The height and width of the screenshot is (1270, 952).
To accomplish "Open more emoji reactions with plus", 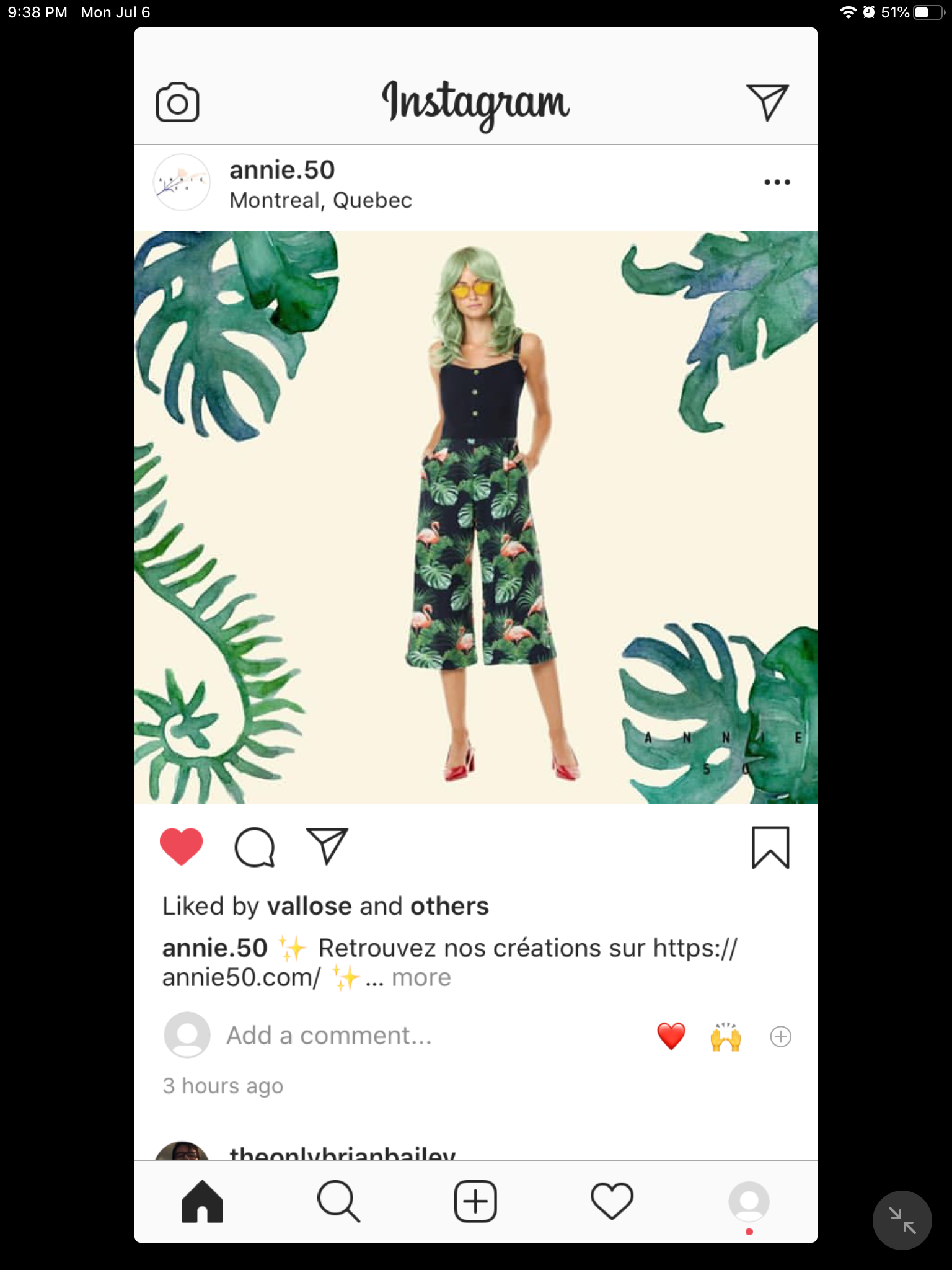I will point(780,1037).
